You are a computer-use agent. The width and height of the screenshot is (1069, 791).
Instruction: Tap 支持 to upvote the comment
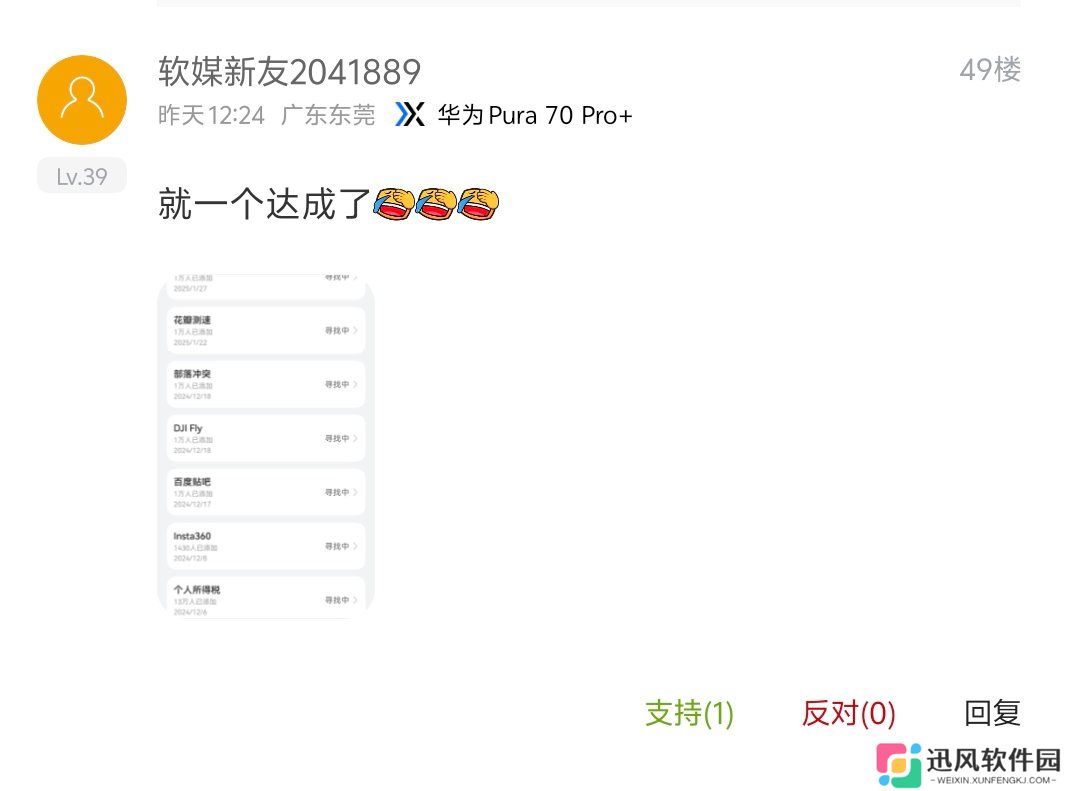coord(689,713)
